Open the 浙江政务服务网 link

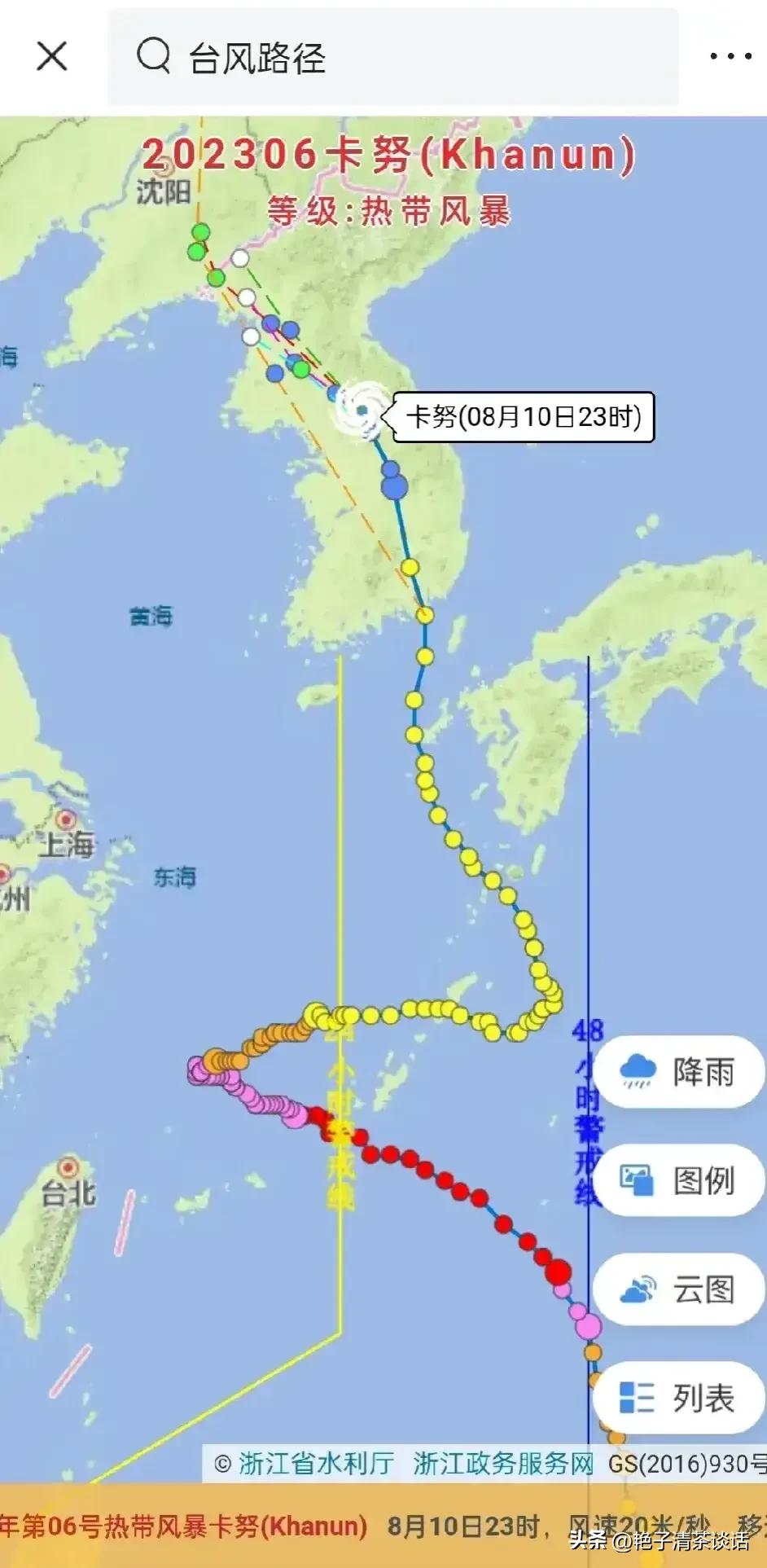502,1463
